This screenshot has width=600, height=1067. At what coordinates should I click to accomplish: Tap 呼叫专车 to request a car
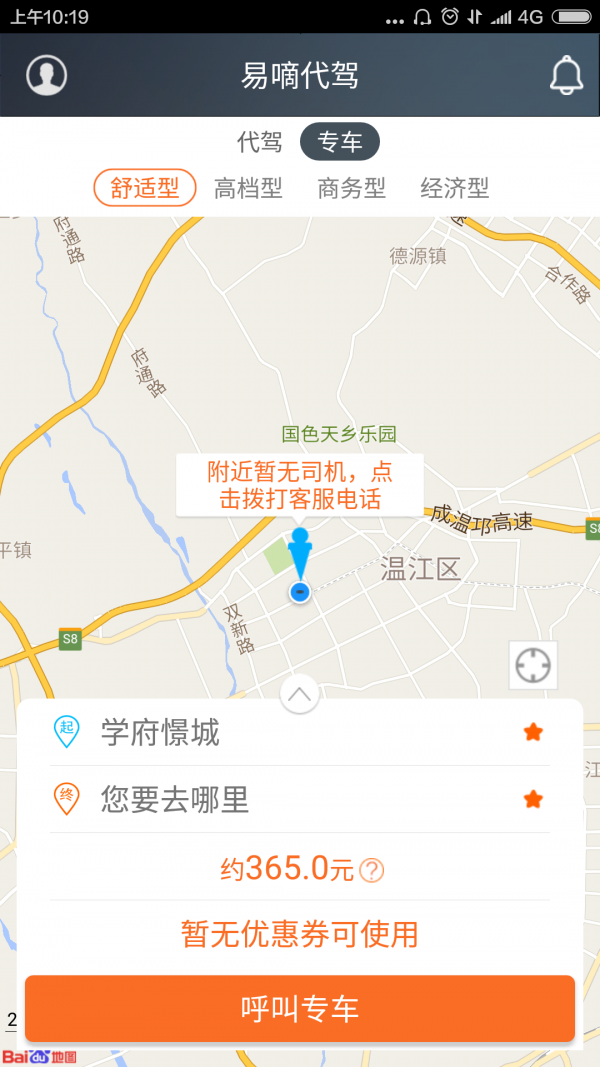(300, 1009)
